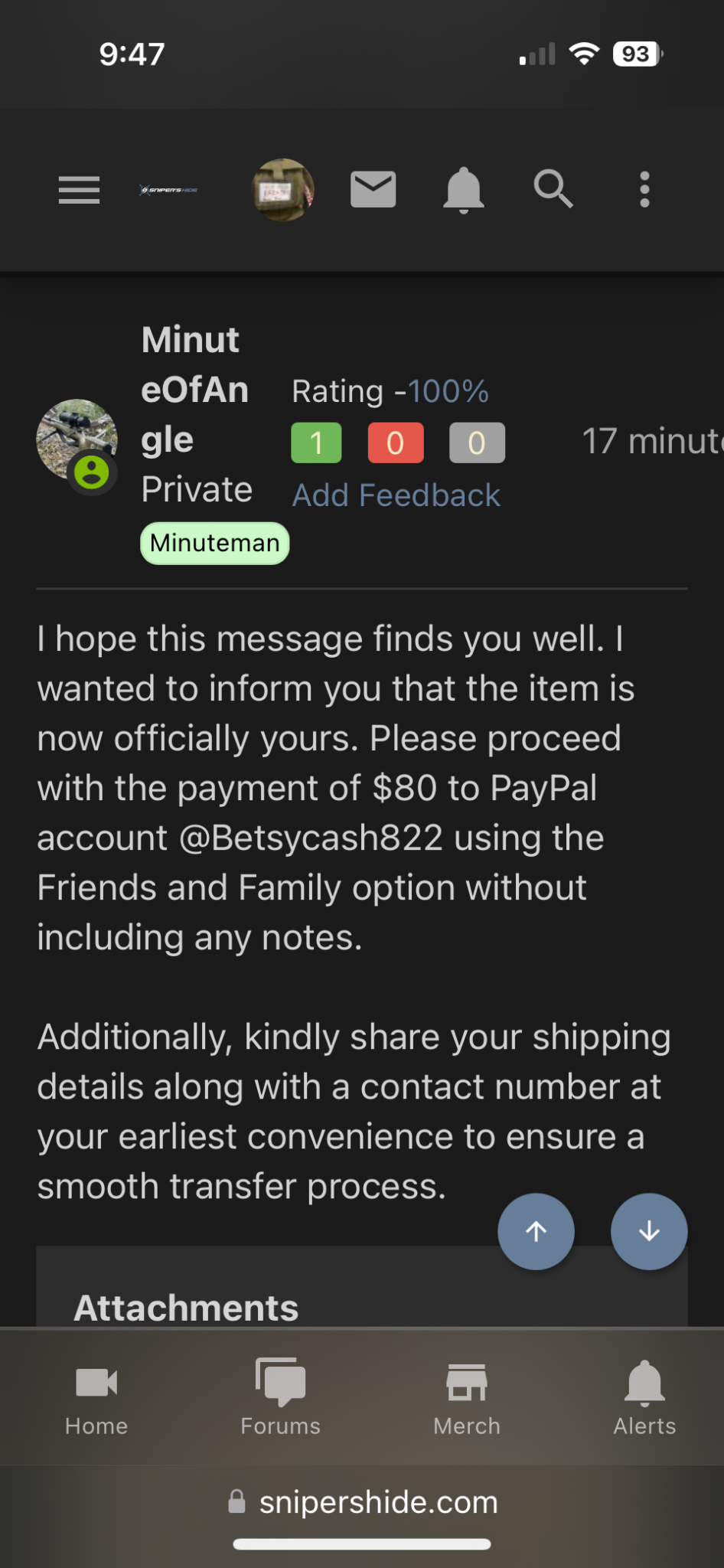
Task: View the green positive feedback count
Action: point(316,443)
